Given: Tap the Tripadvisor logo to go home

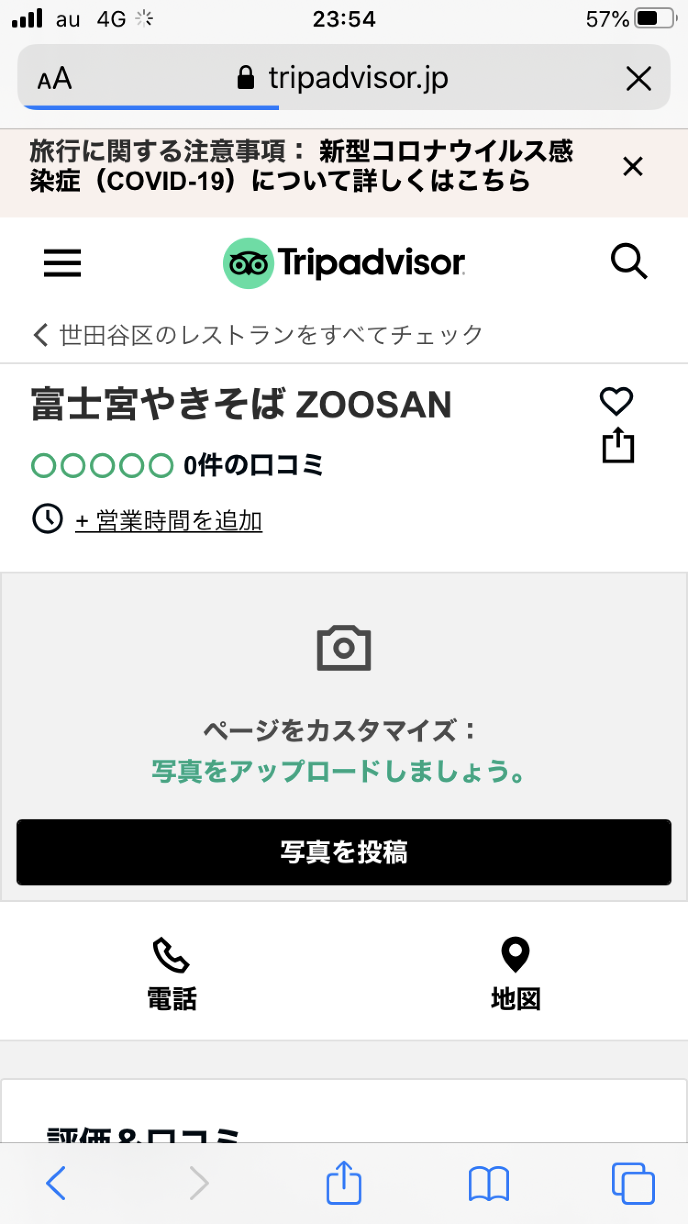Looking at the screenshot, I should coord(344,263).
